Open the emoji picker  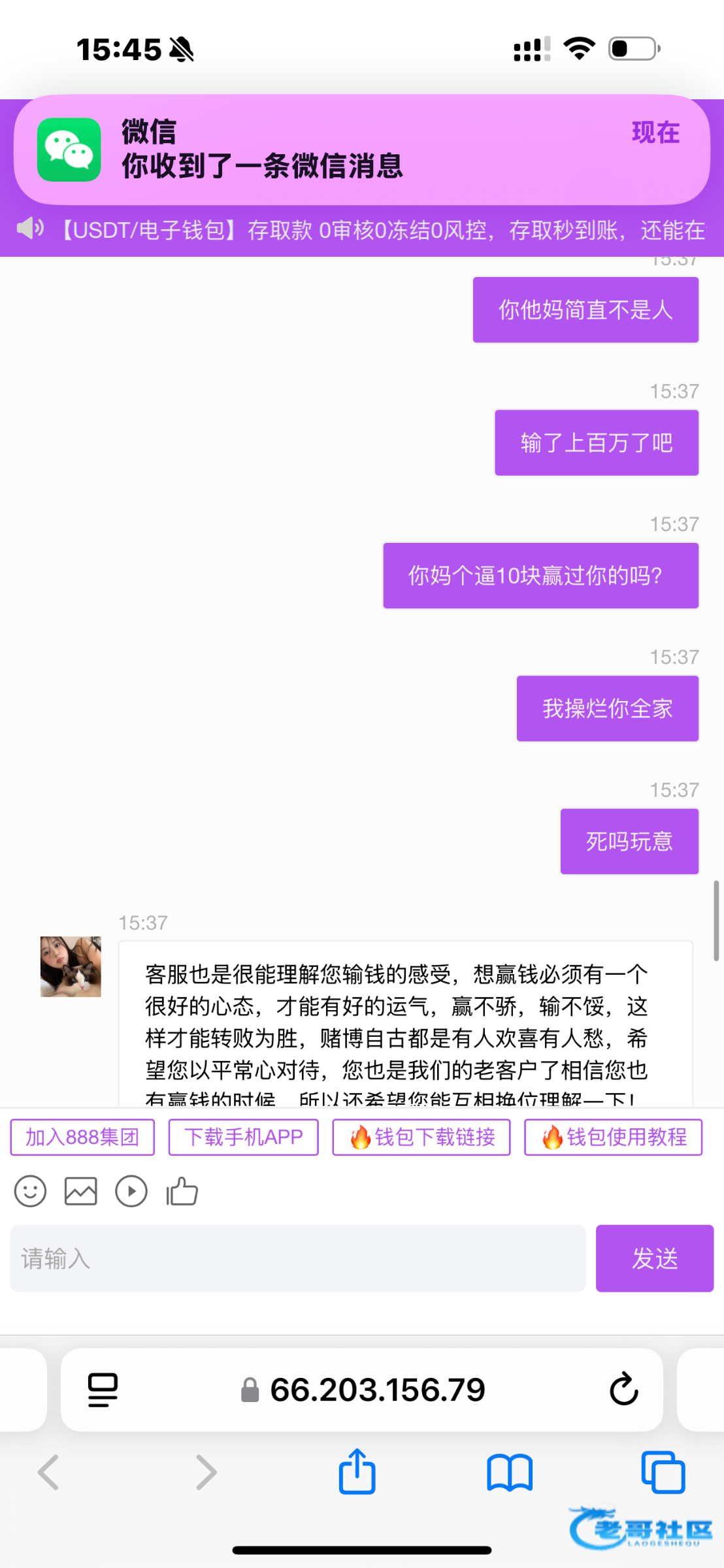point(30,1191)
